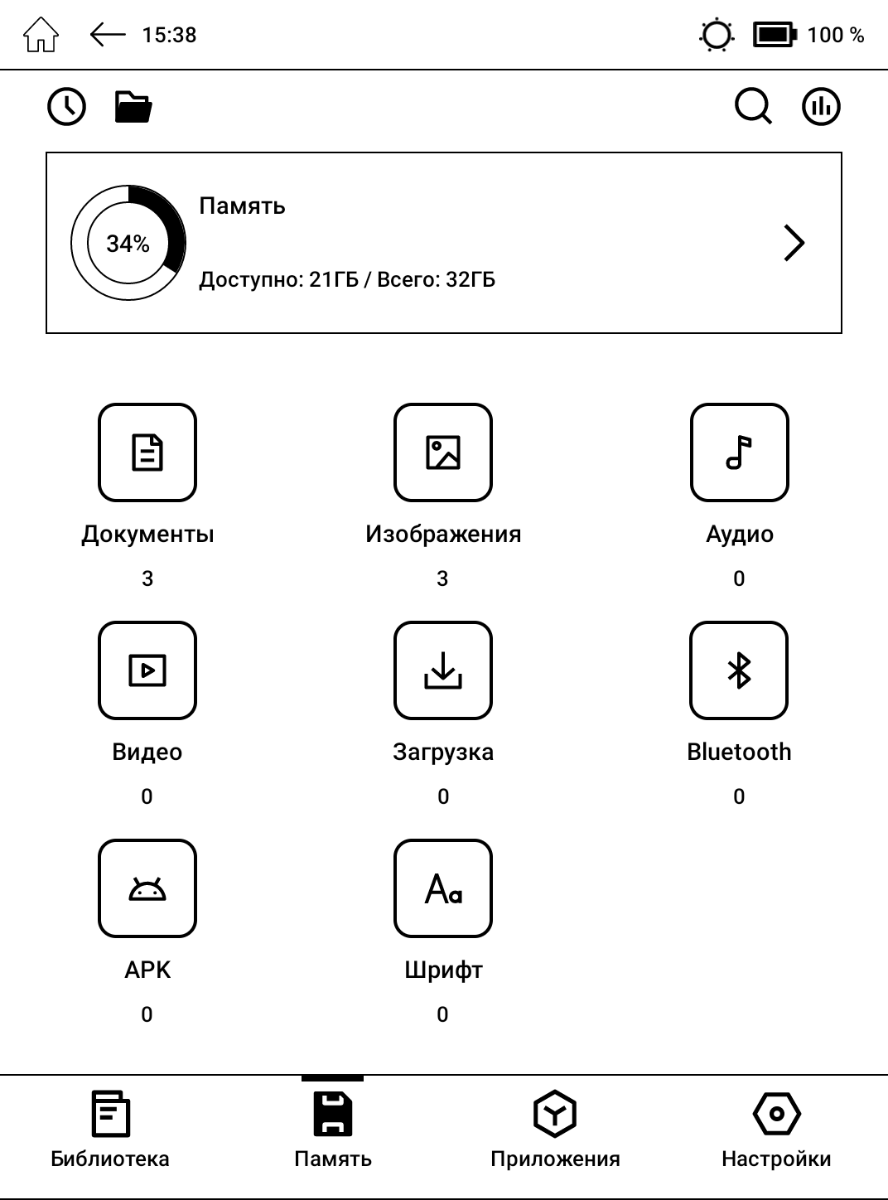
Task: Show the APK files category
Action: pos(147,889)
